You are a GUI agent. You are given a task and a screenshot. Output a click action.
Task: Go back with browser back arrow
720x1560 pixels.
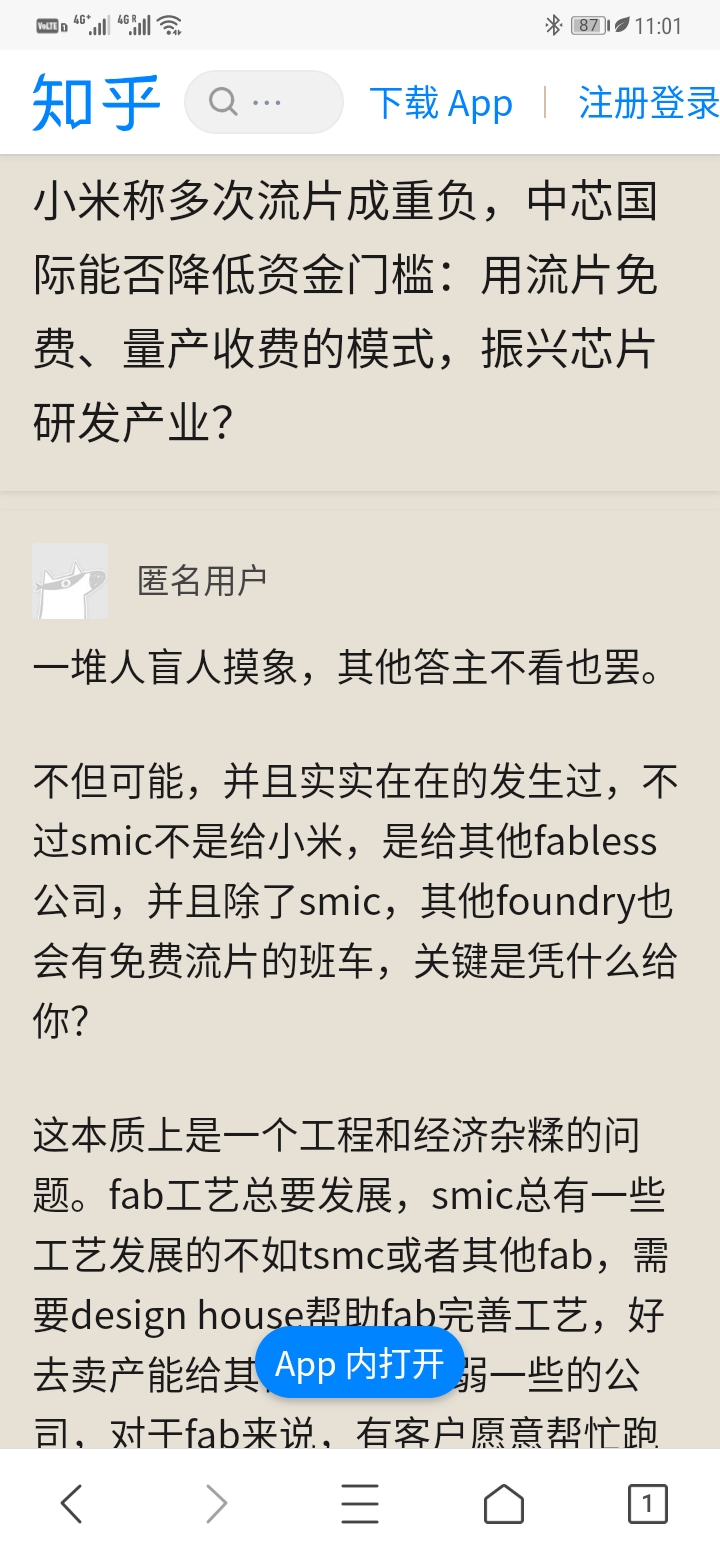coord(71,1503)
